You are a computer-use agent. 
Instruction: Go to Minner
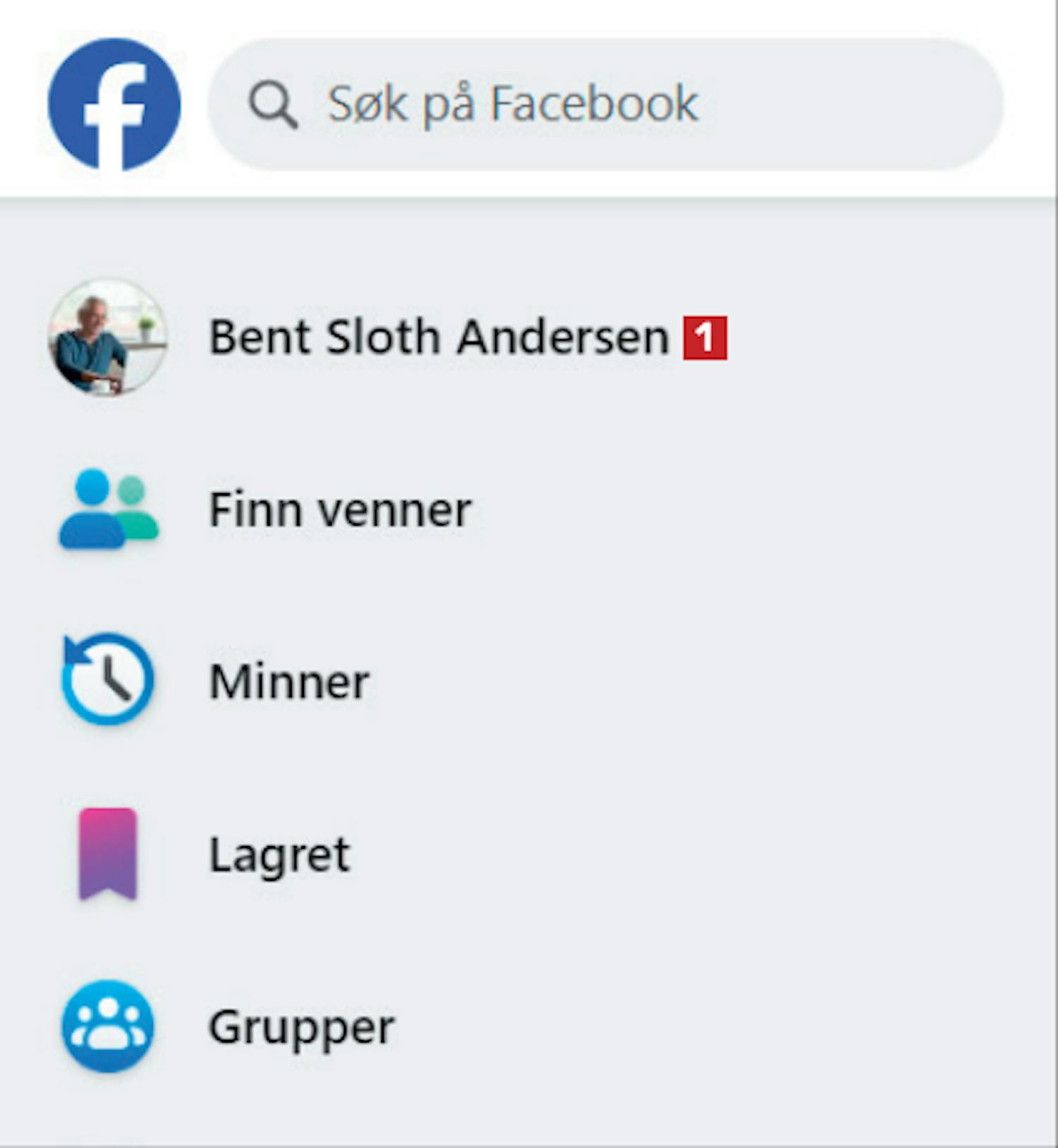point(289,682)
